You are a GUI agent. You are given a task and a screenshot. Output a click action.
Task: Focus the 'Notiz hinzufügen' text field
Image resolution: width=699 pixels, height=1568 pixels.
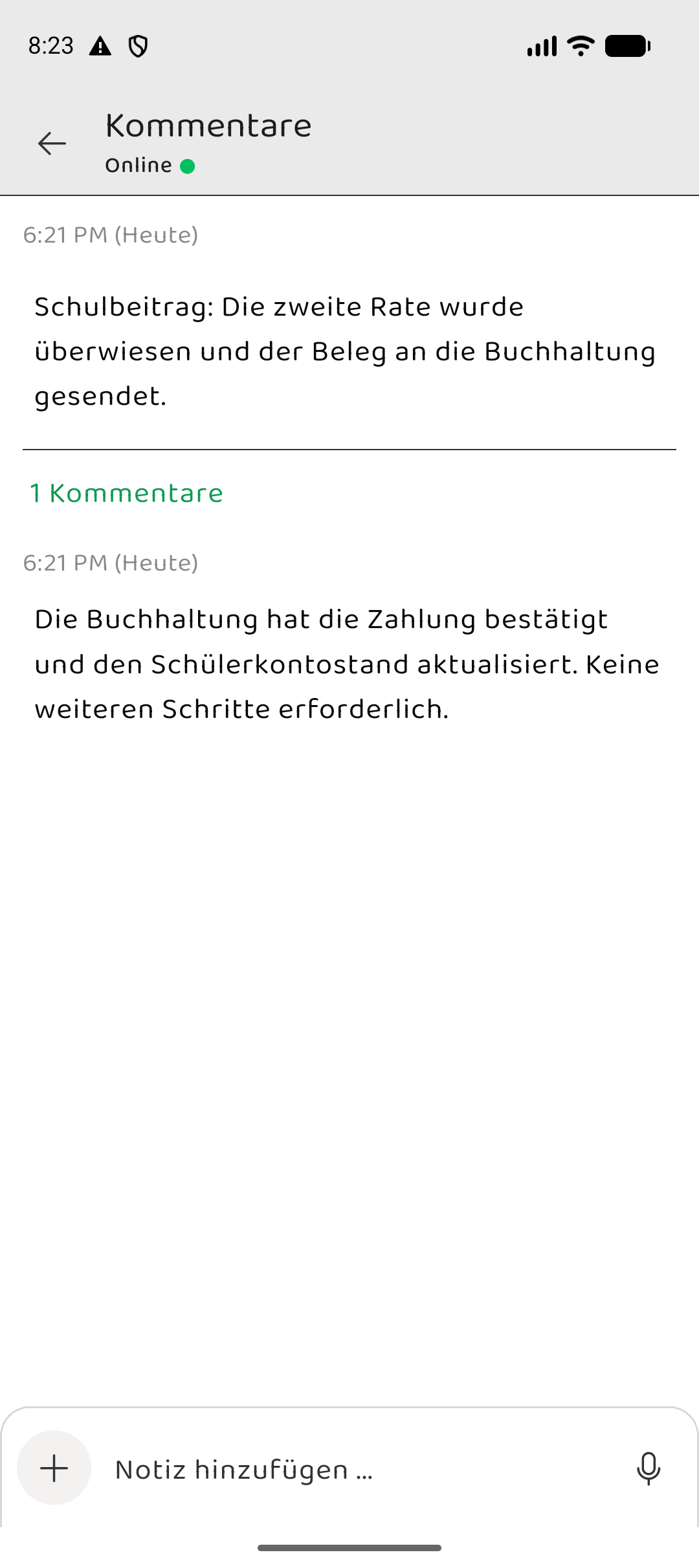click(x=362, y=1469)
